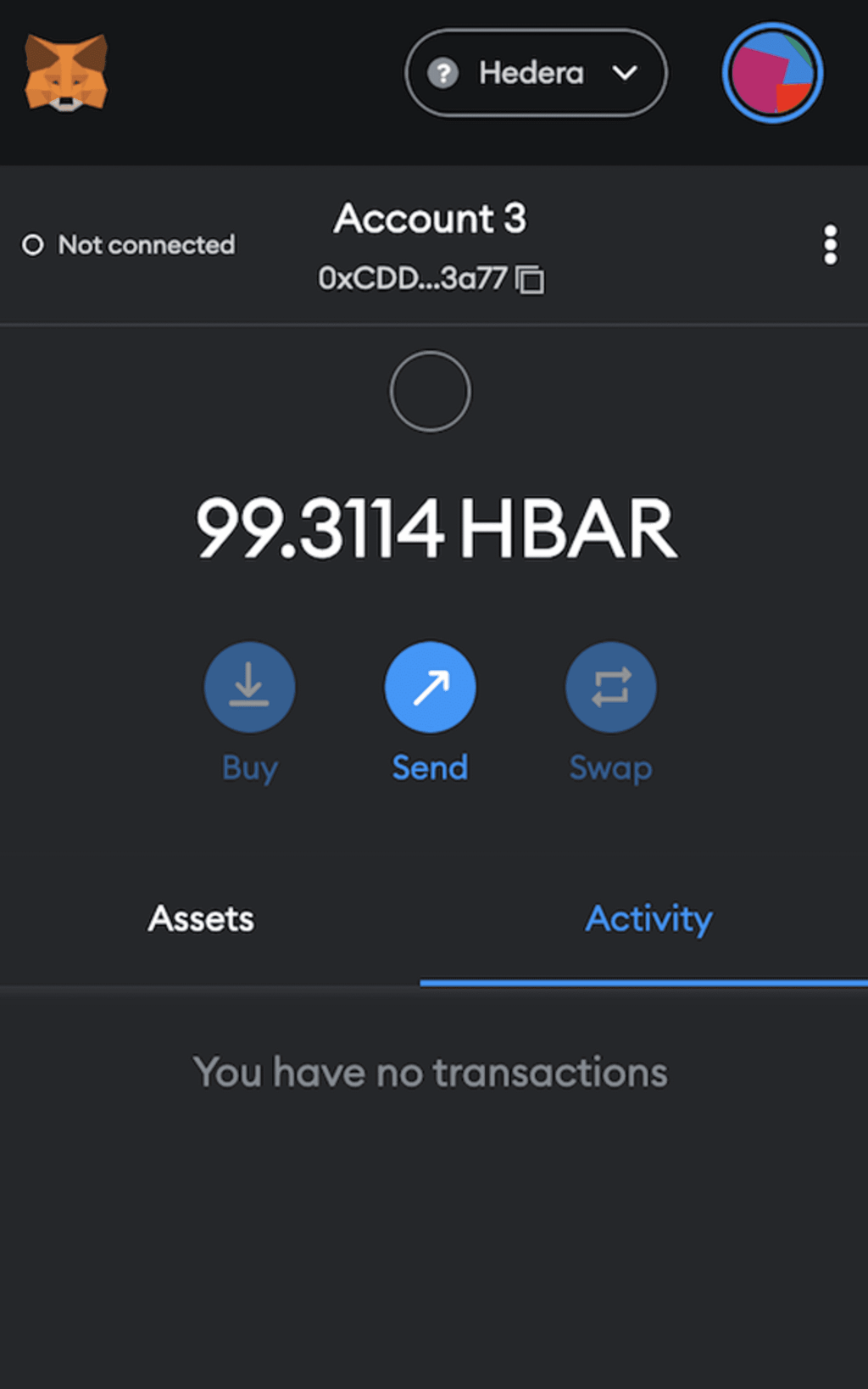The height and width of the screenshot is (1389, 868).
Task: Send HBAR from this account
Action: tap(430, 687)
